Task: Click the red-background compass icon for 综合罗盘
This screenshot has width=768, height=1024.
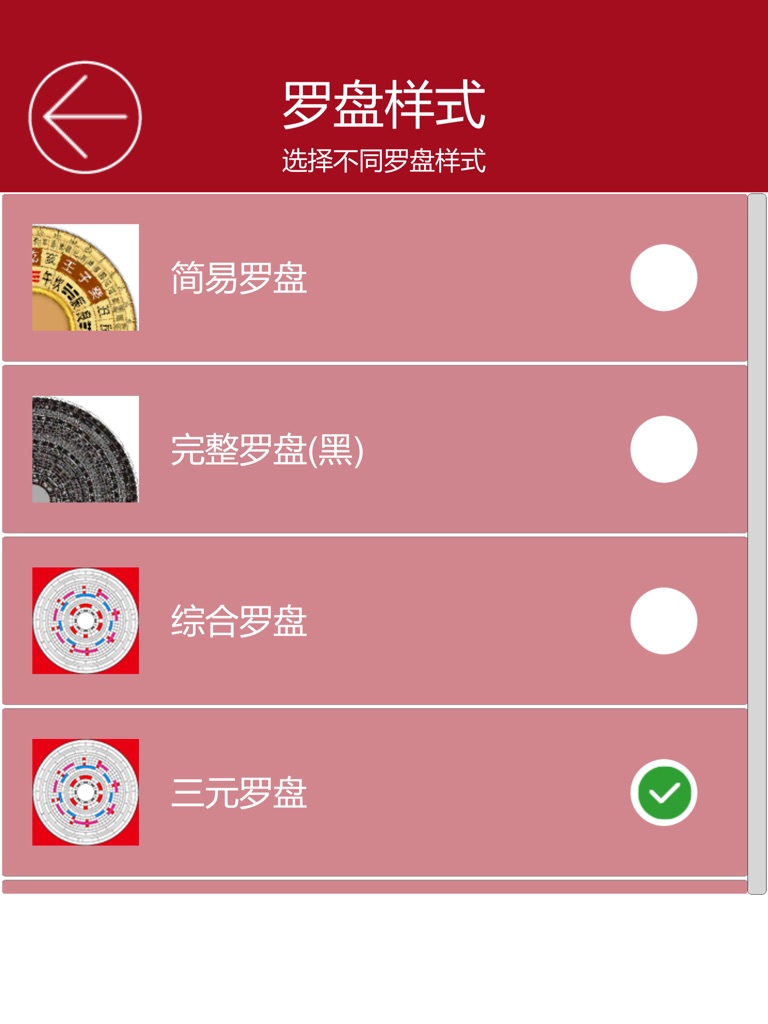Action: tap(85, 620)
